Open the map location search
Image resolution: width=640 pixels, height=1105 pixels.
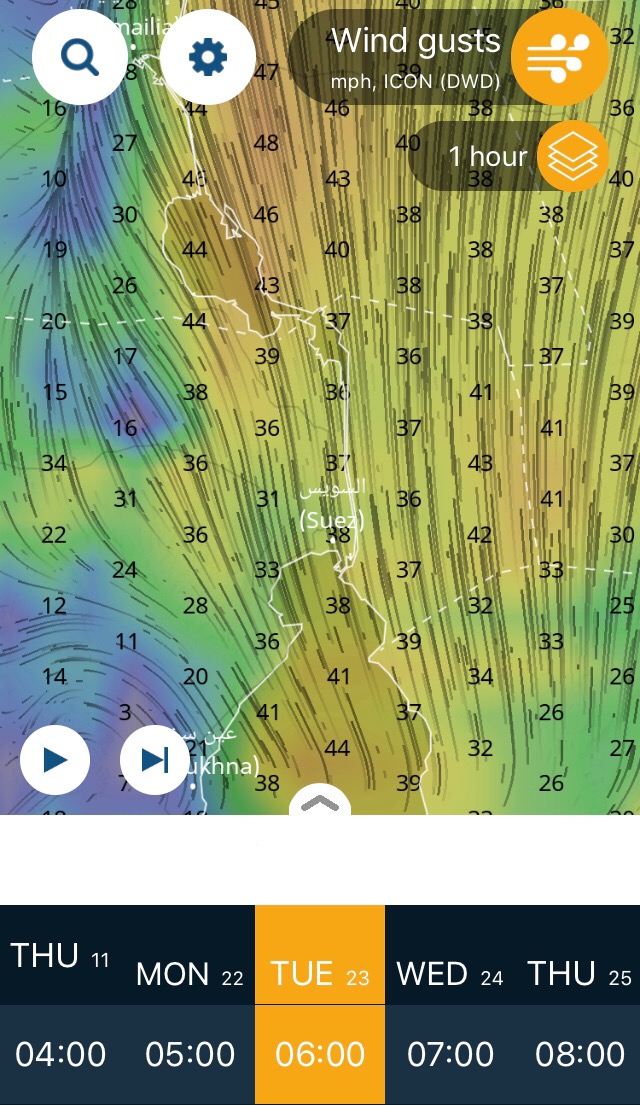(80, 57)
